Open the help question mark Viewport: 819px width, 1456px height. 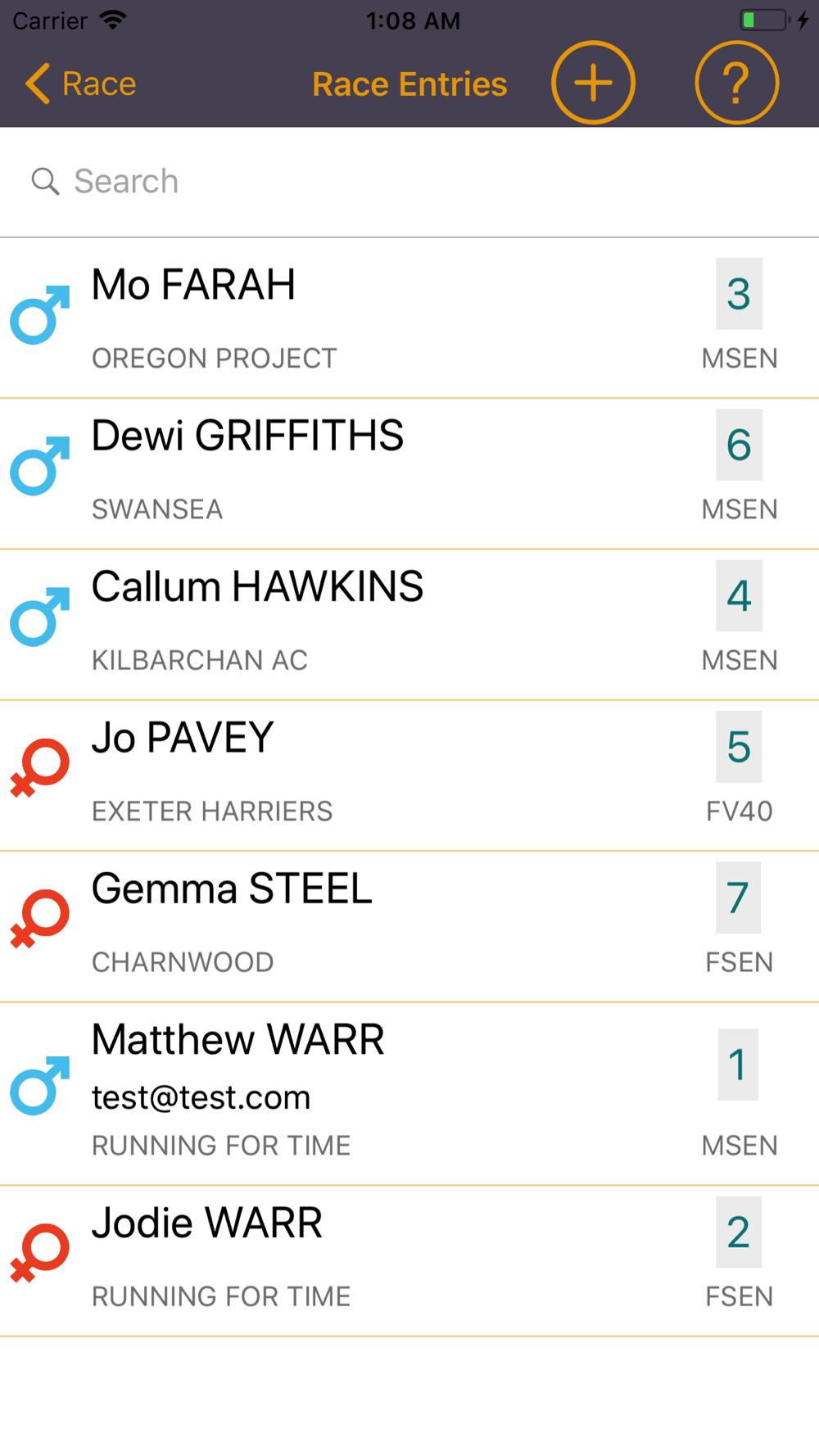point(736,83)
